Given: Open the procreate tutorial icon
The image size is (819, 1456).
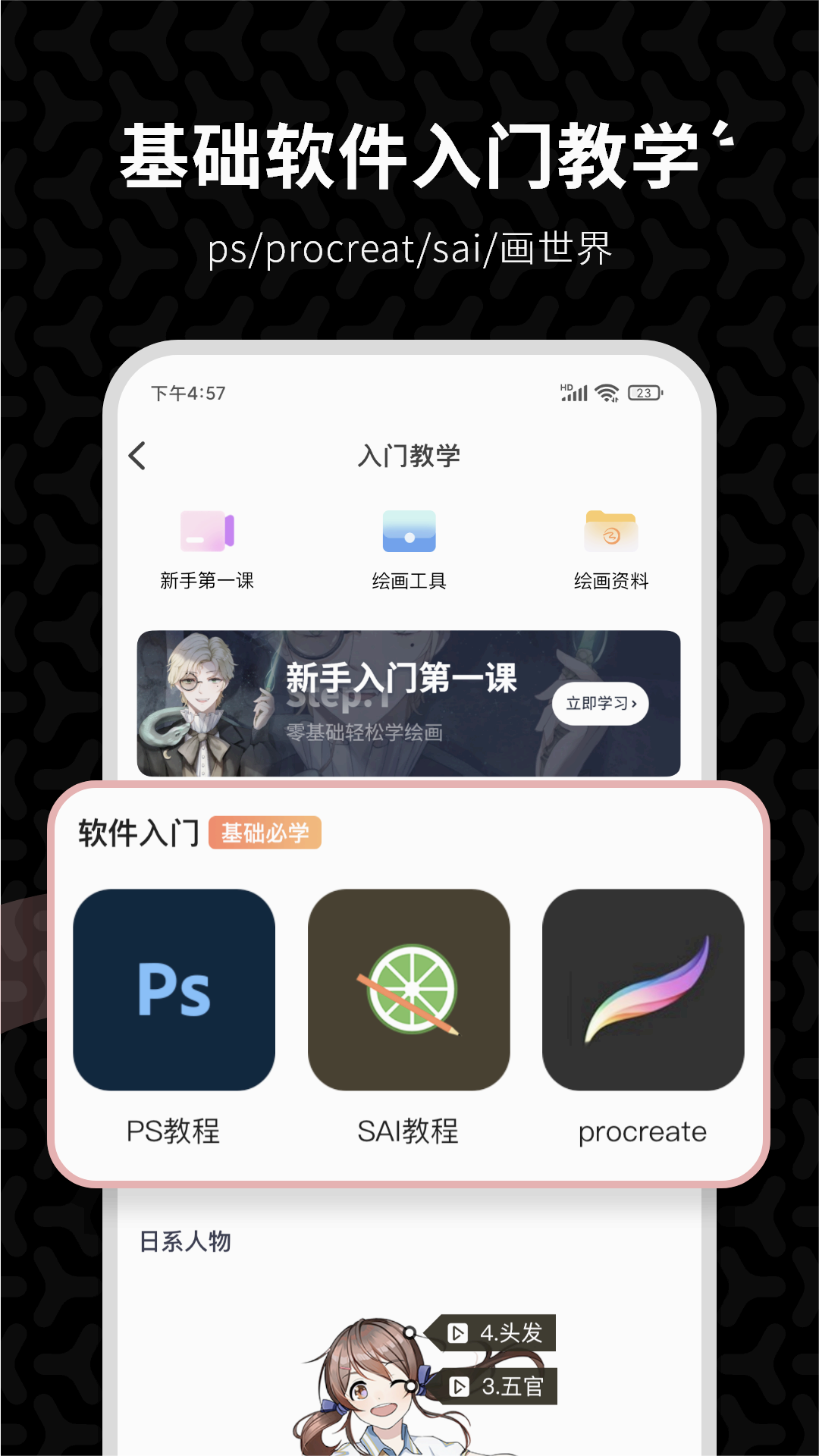Looking at the screenshot, I should click(643, 992).
